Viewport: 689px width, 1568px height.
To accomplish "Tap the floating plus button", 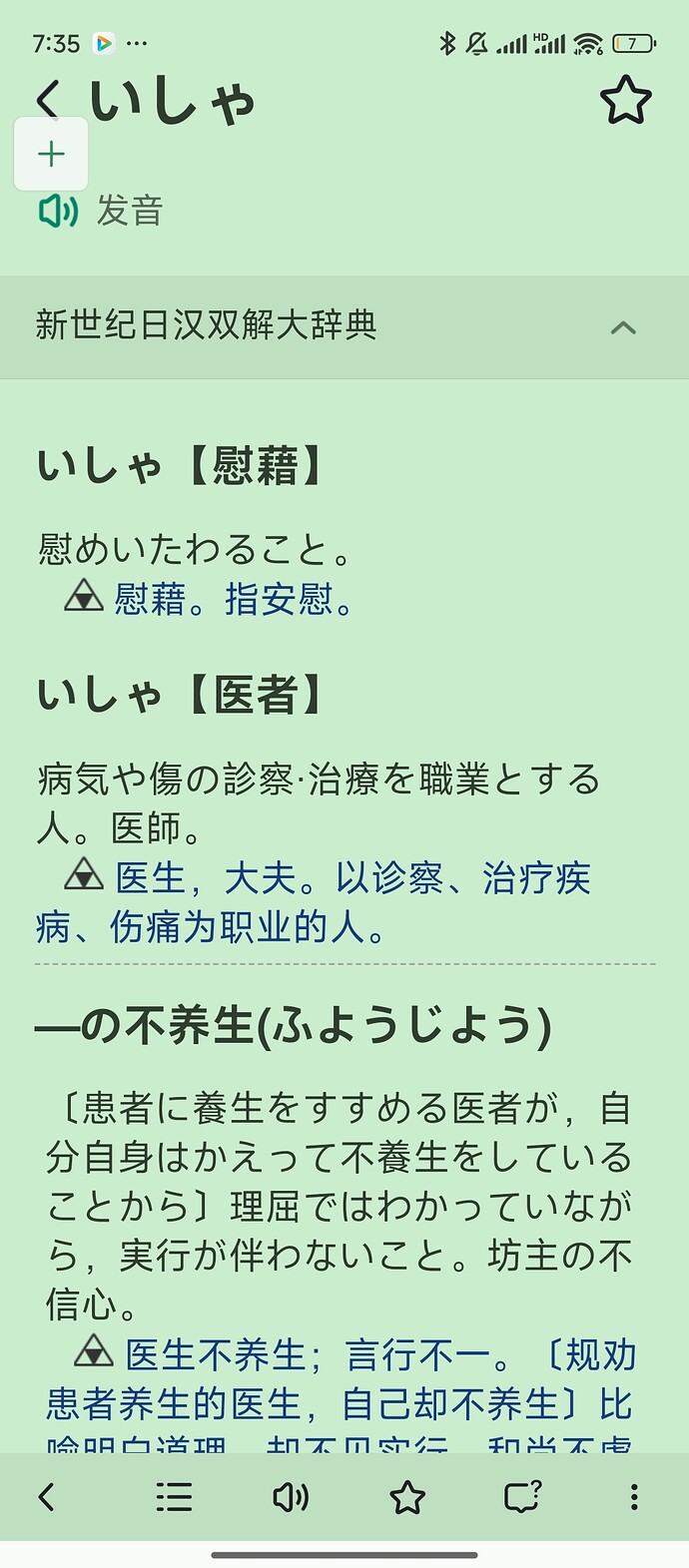I will pos(51,154).
